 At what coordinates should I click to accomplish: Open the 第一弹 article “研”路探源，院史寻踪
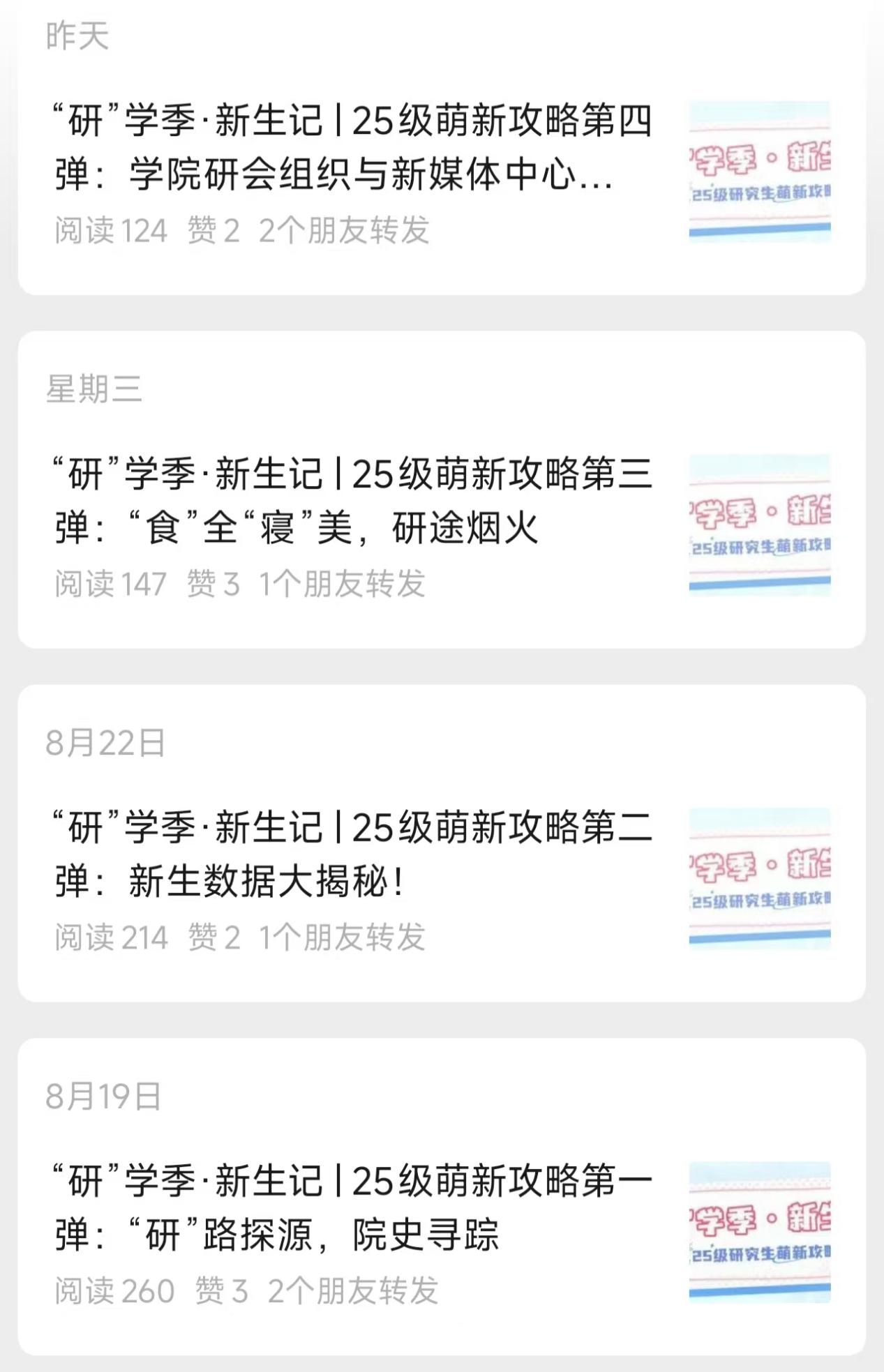[x=352, y=1208]
